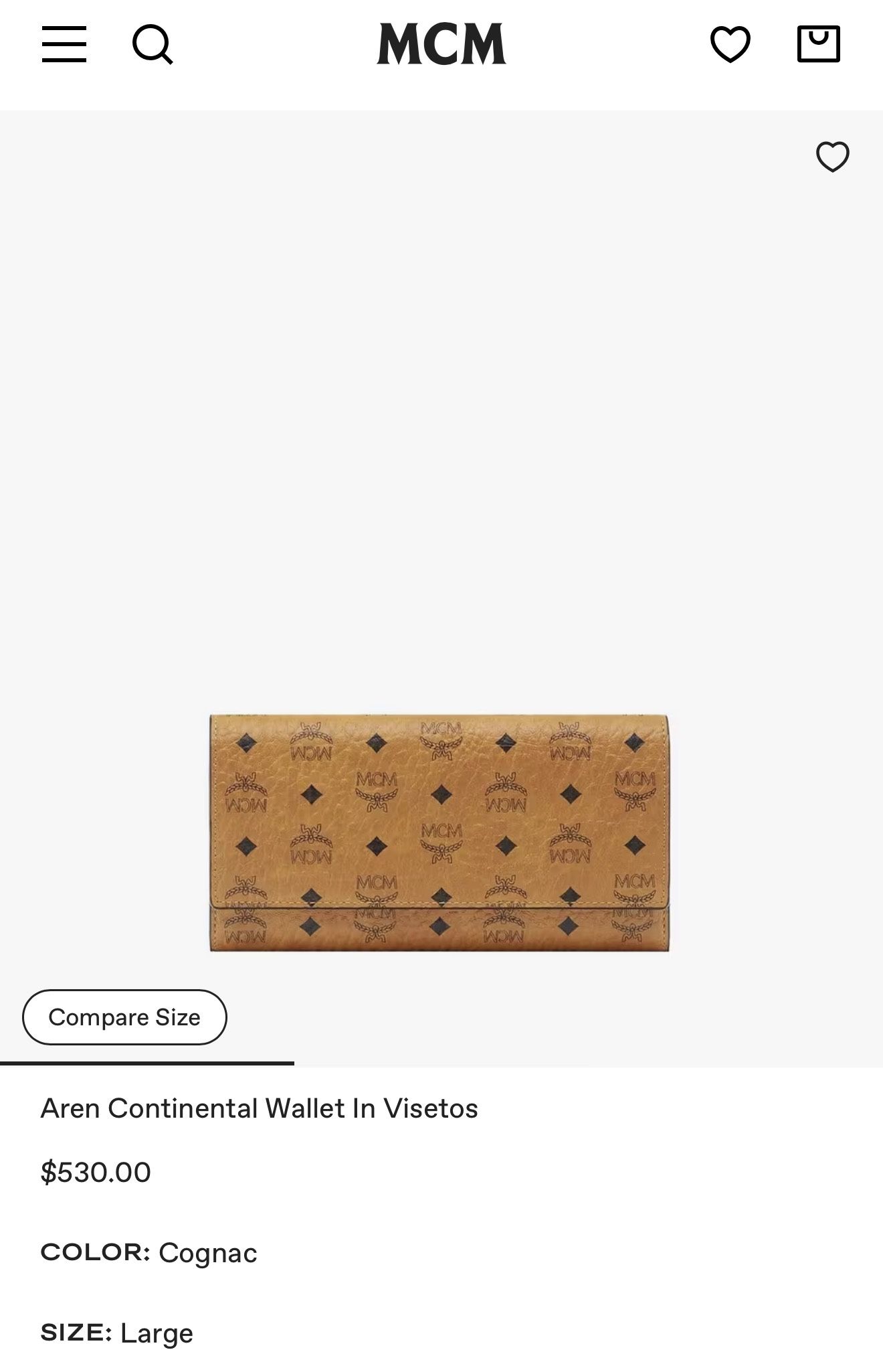Open the hamburger navigation menu

click(x=64, y=45)
